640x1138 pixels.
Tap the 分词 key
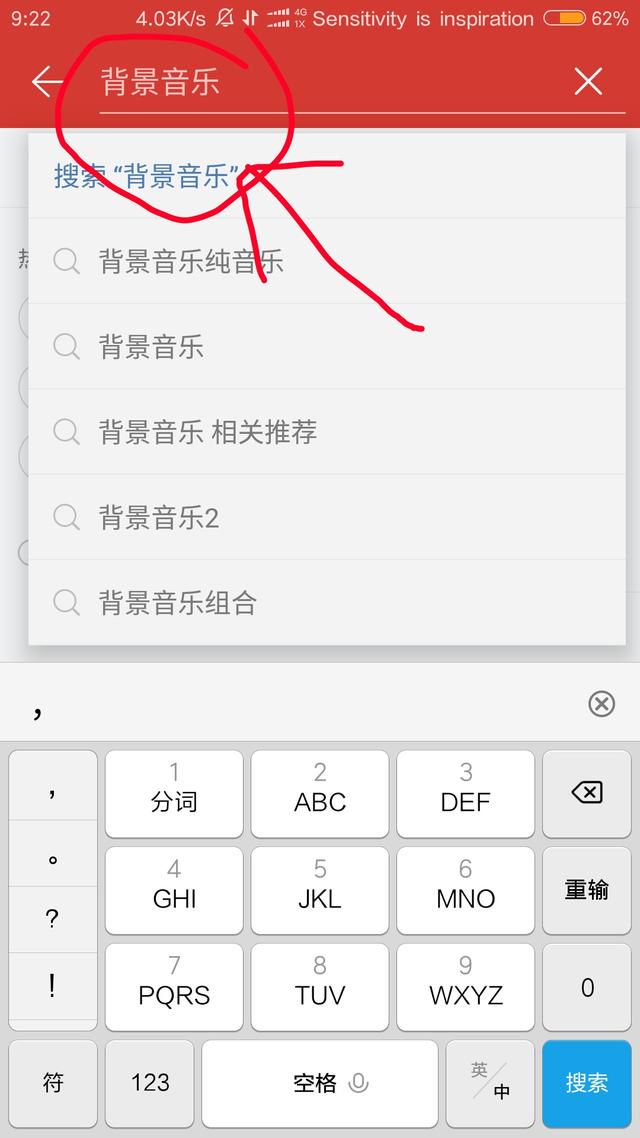(174, 793)
